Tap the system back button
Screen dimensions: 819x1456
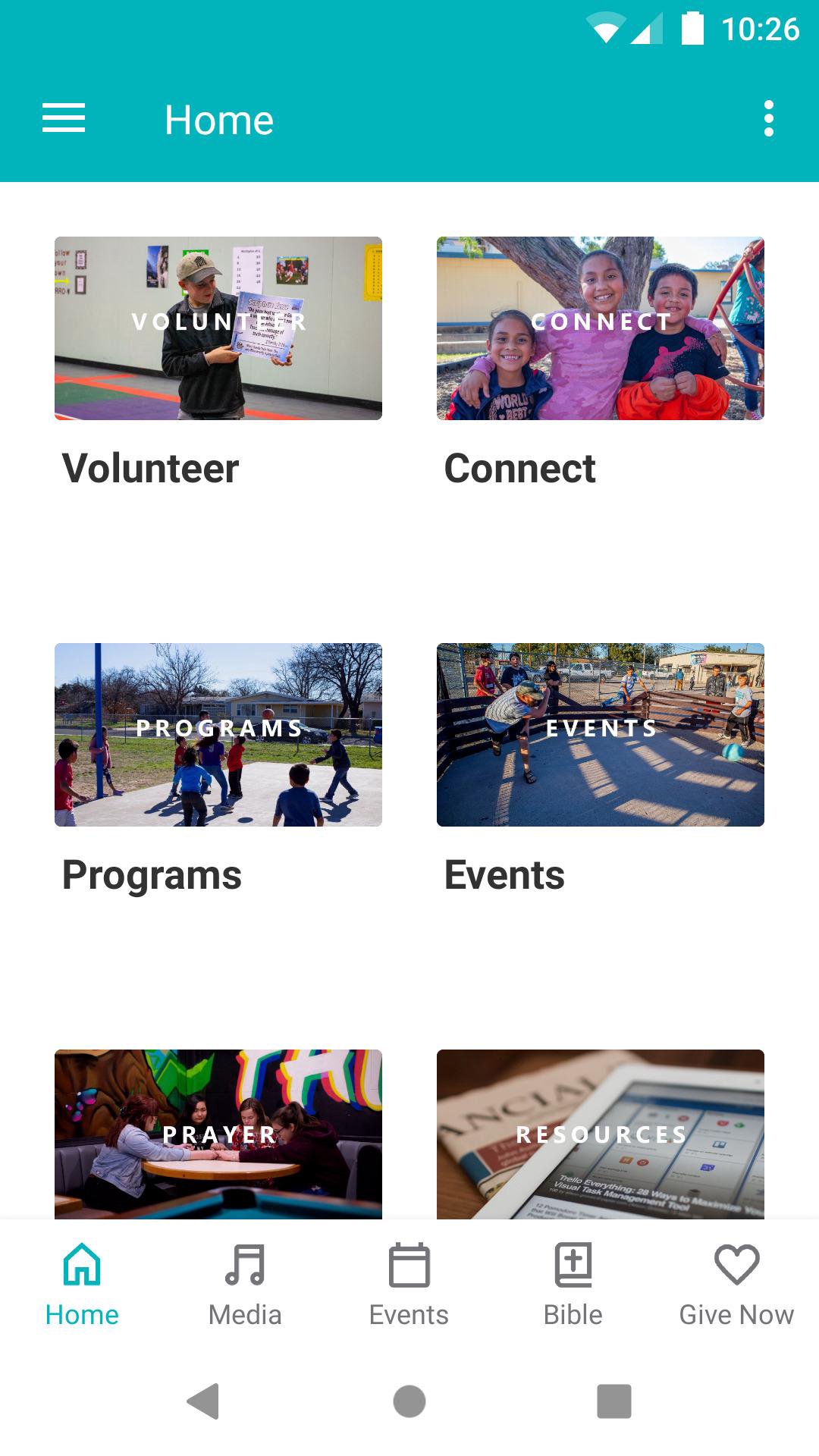203,1401
